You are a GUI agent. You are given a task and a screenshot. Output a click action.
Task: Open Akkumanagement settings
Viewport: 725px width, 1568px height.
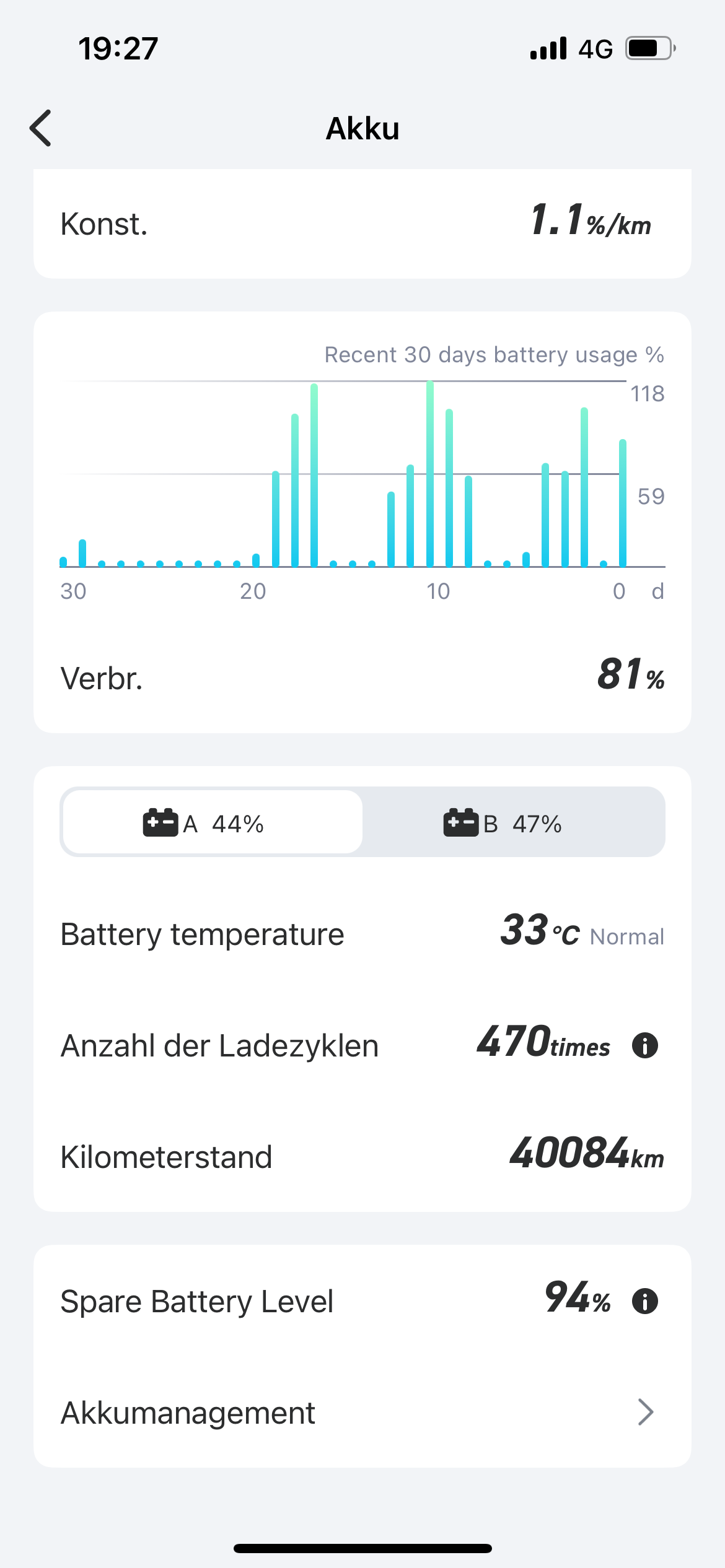[x=362, y=1413]
